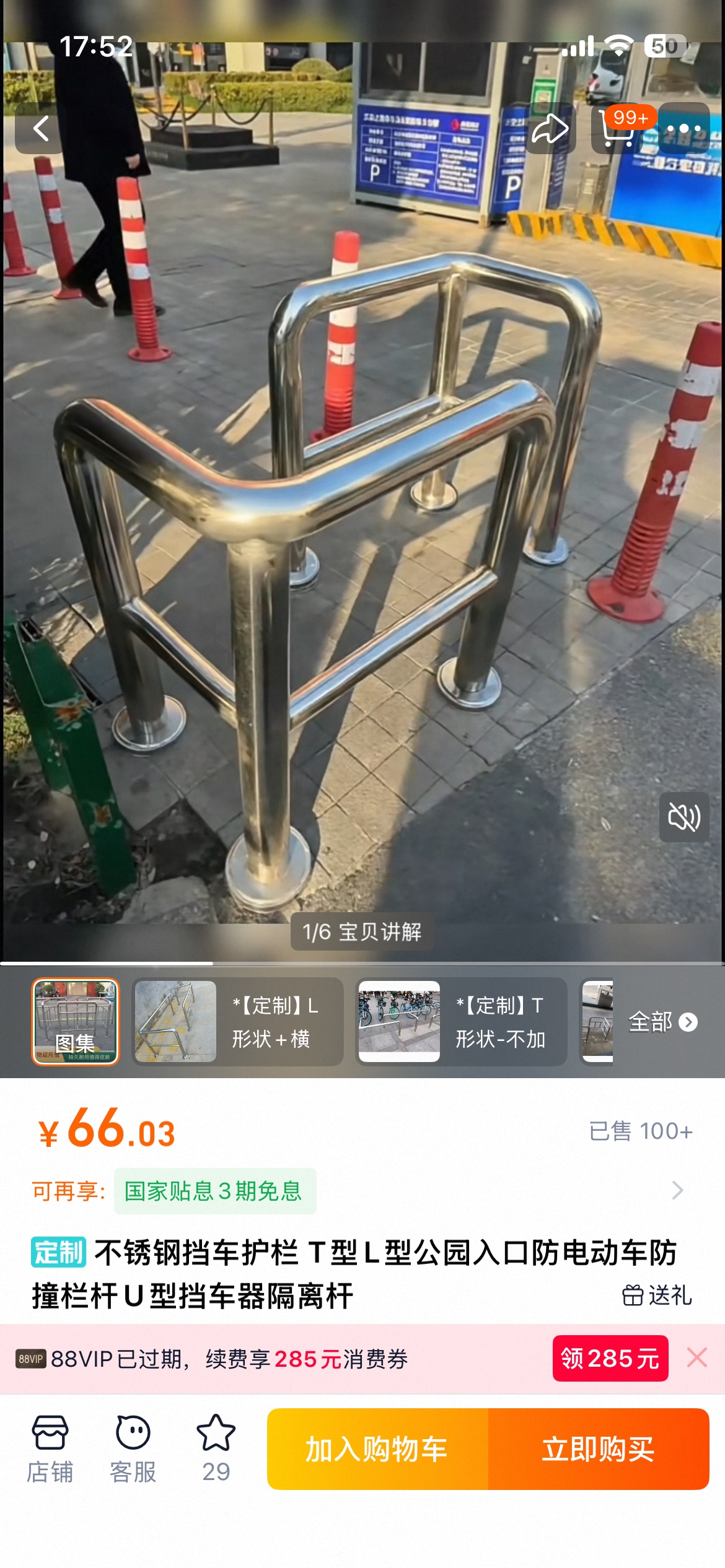This screenshot has height=1568, width=725.
Task: Choose the 【定制】L形状+横 option
Action: tap(238, 1021)
